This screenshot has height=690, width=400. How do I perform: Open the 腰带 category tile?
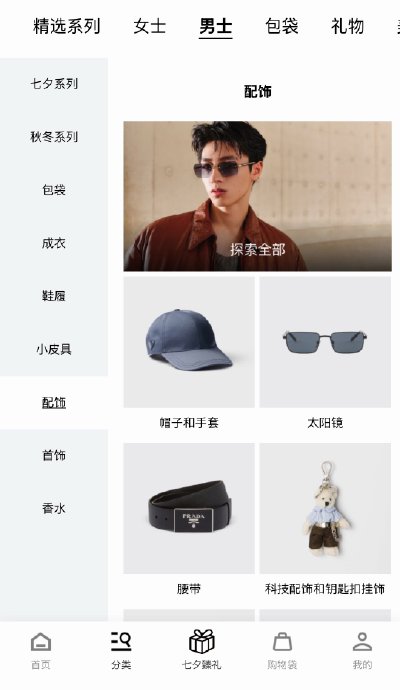[189, 520]
